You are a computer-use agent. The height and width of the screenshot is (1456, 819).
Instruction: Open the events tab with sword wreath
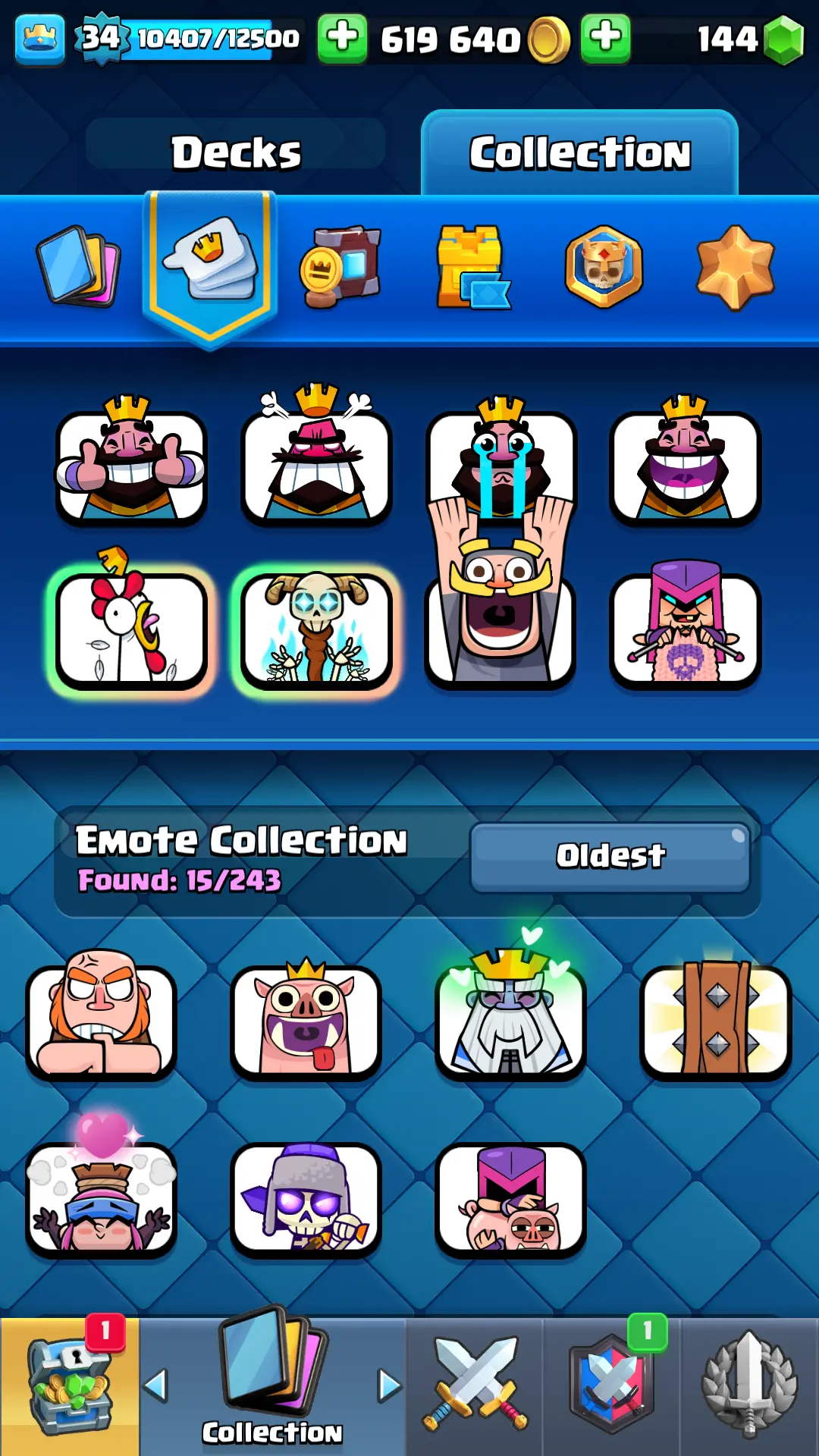point(749,1386)
